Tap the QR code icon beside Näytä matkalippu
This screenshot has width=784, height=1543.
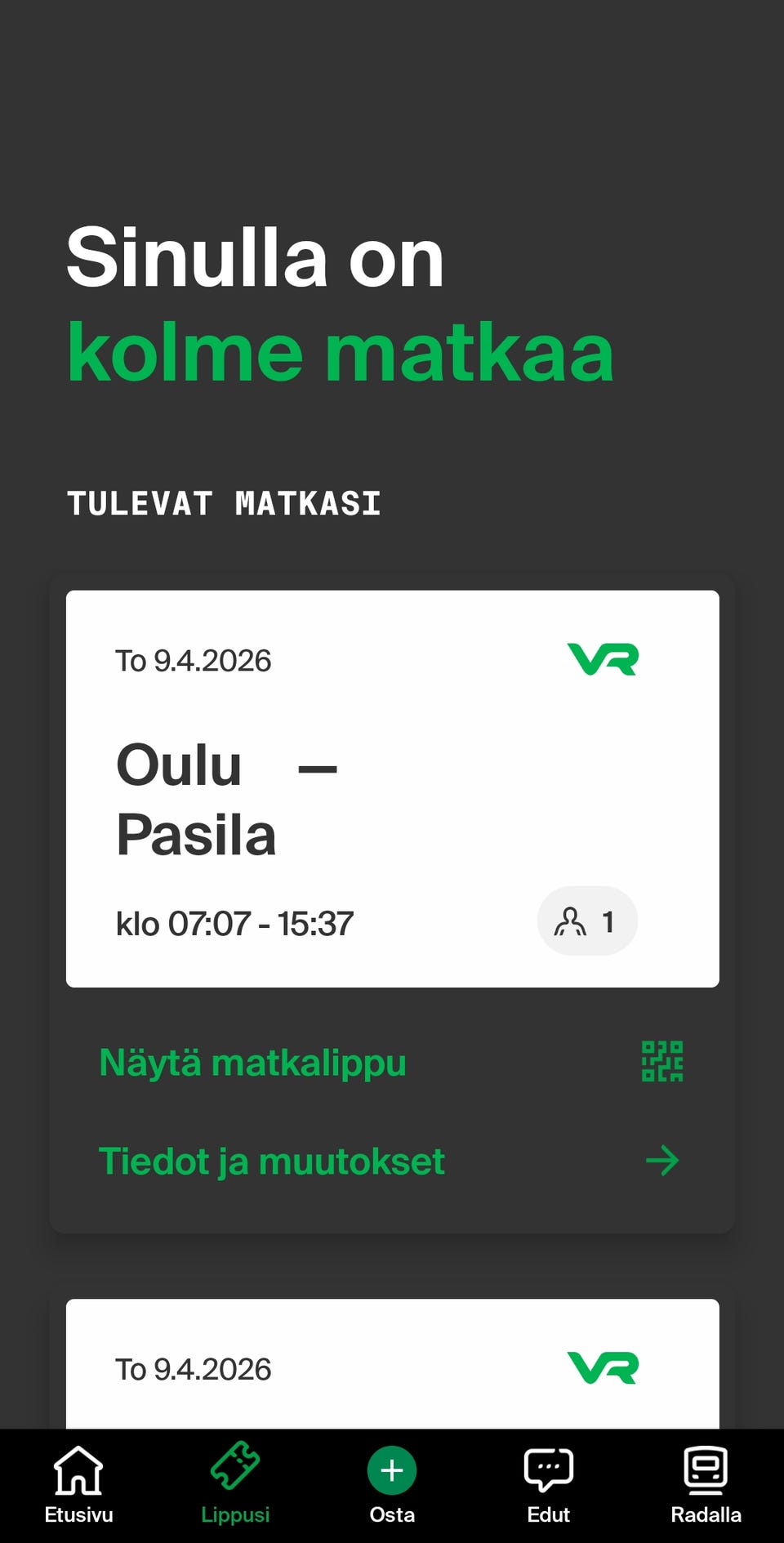pyautogui.click(x=663, y=1060)
